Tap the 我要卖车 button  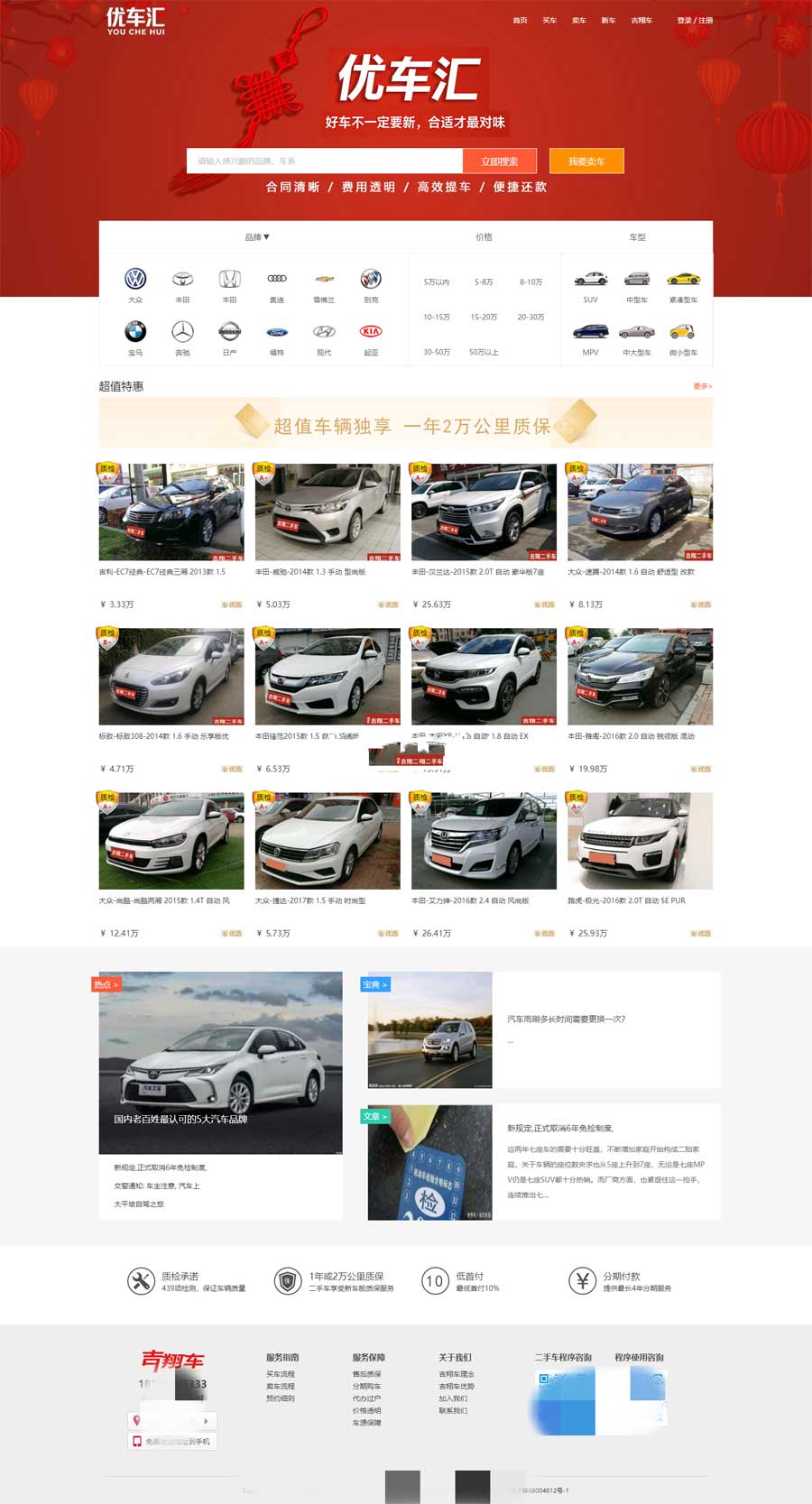click(586, 161)
